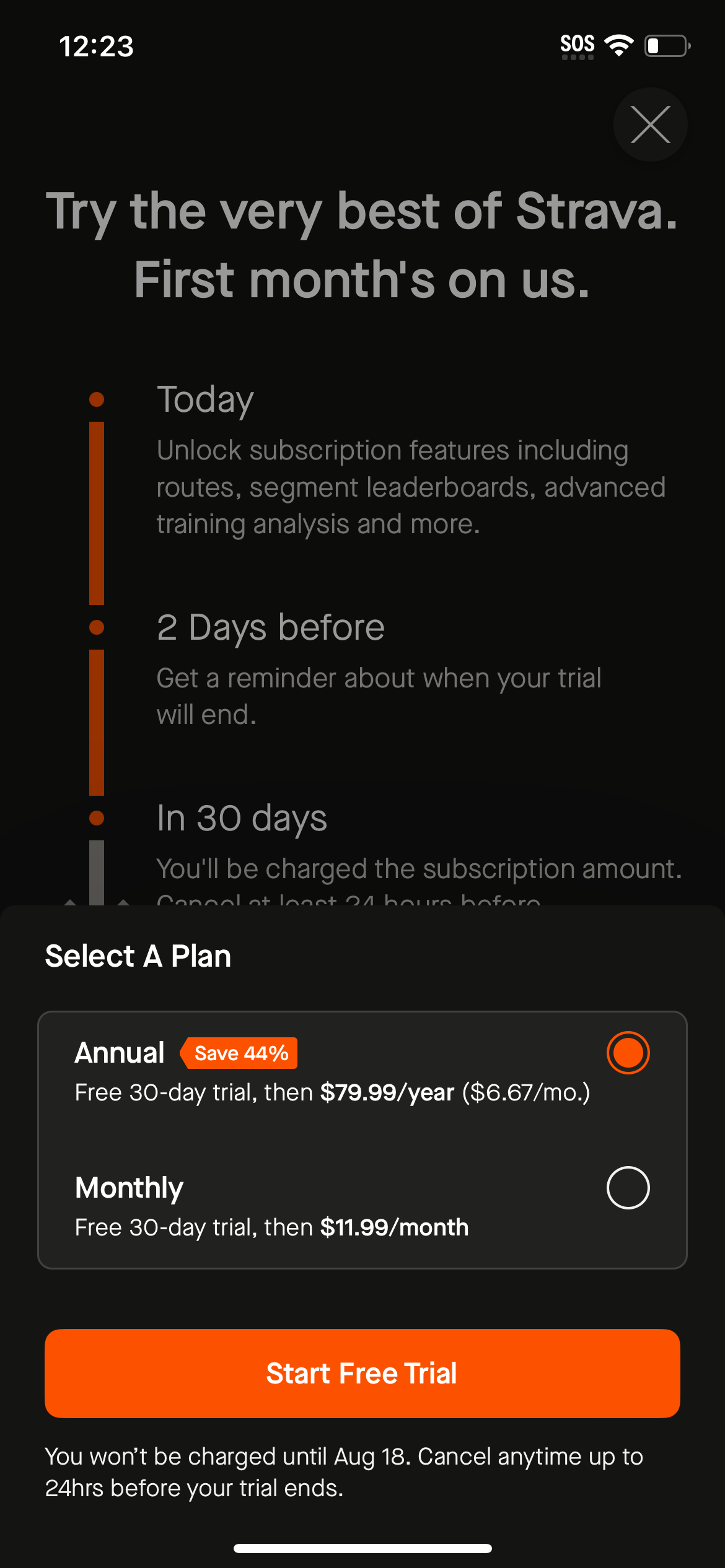Viewport: 725px width, 1568px height.
Task: Click the clock showing 12:23
Action: tap(97, 46)
